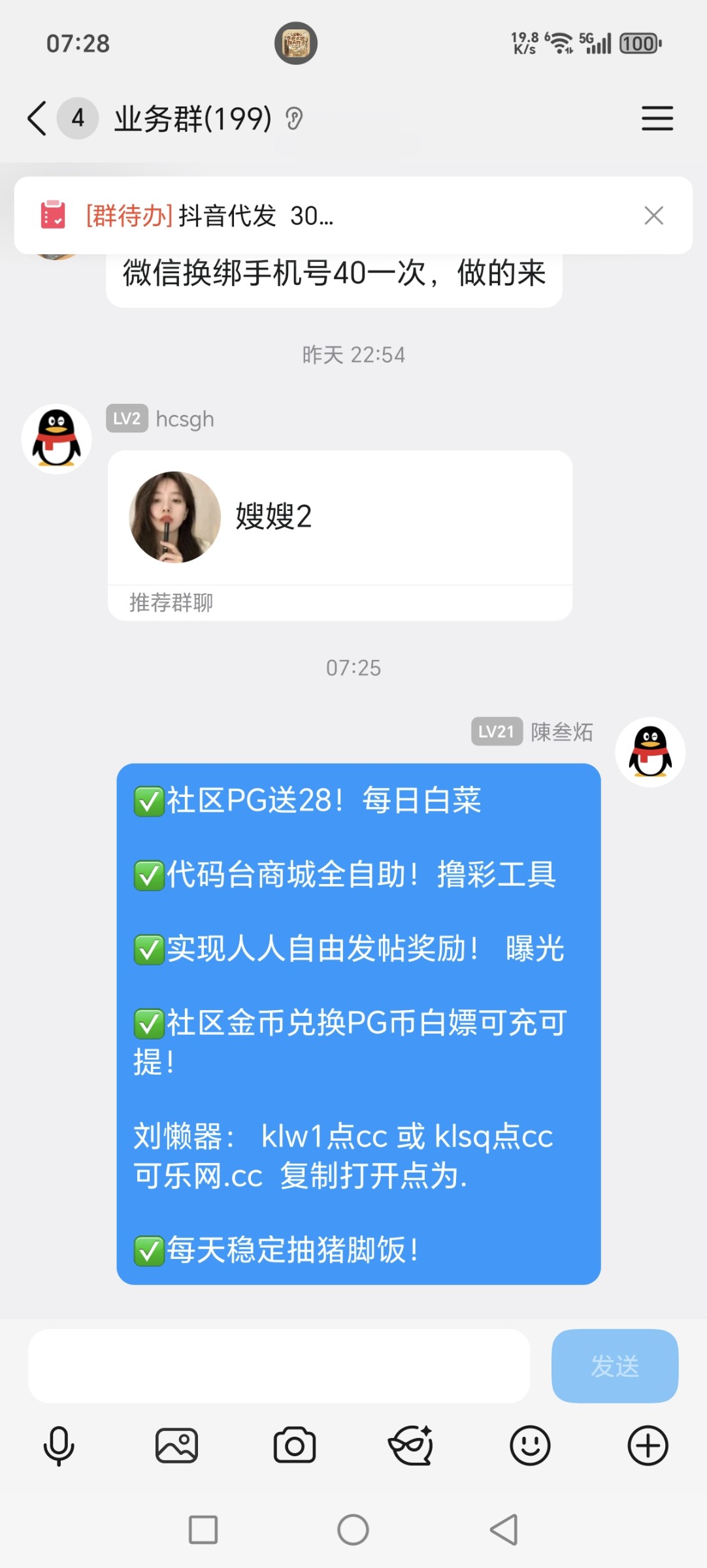707x1568 pixels.
Task: Dismiss the 群待办 banner with the X
Action: (x=653, y=216)
